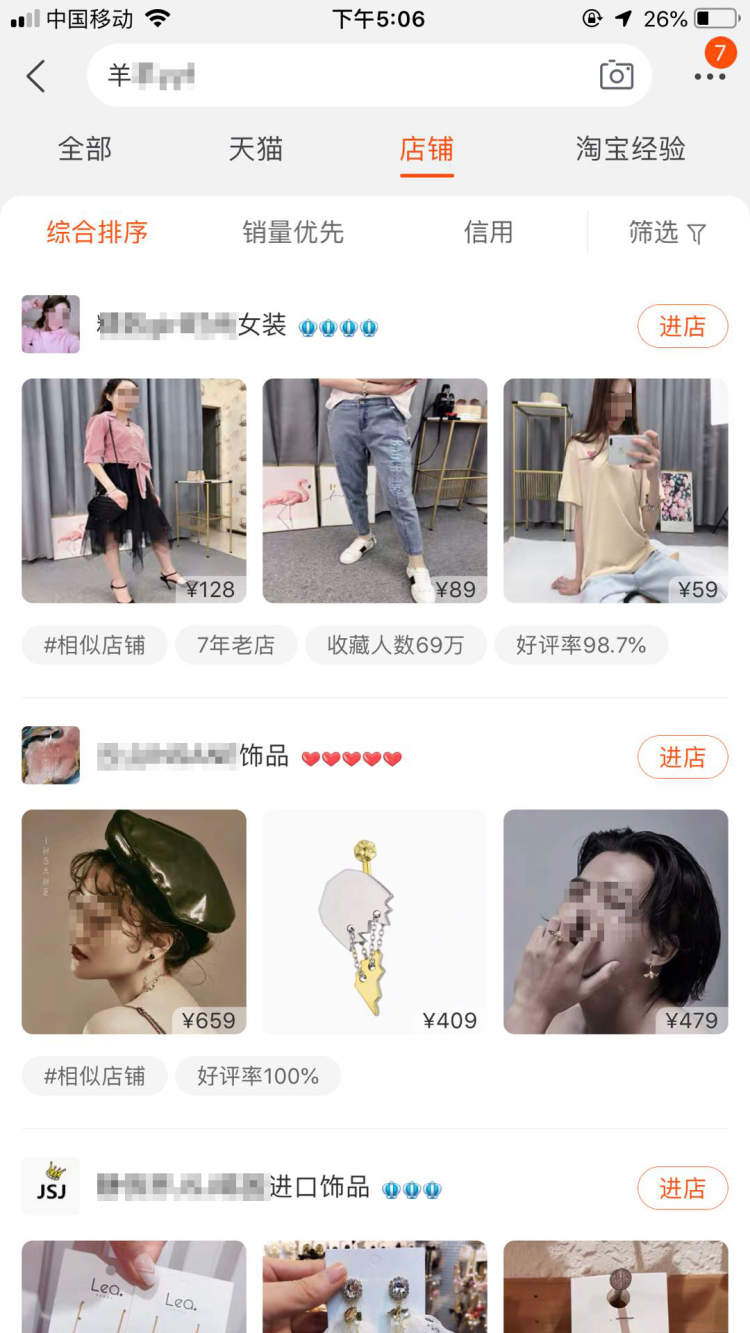The image size is (750, 1333).
Task: Go back using the top-left arrow
Action: [x=36, y=76]
